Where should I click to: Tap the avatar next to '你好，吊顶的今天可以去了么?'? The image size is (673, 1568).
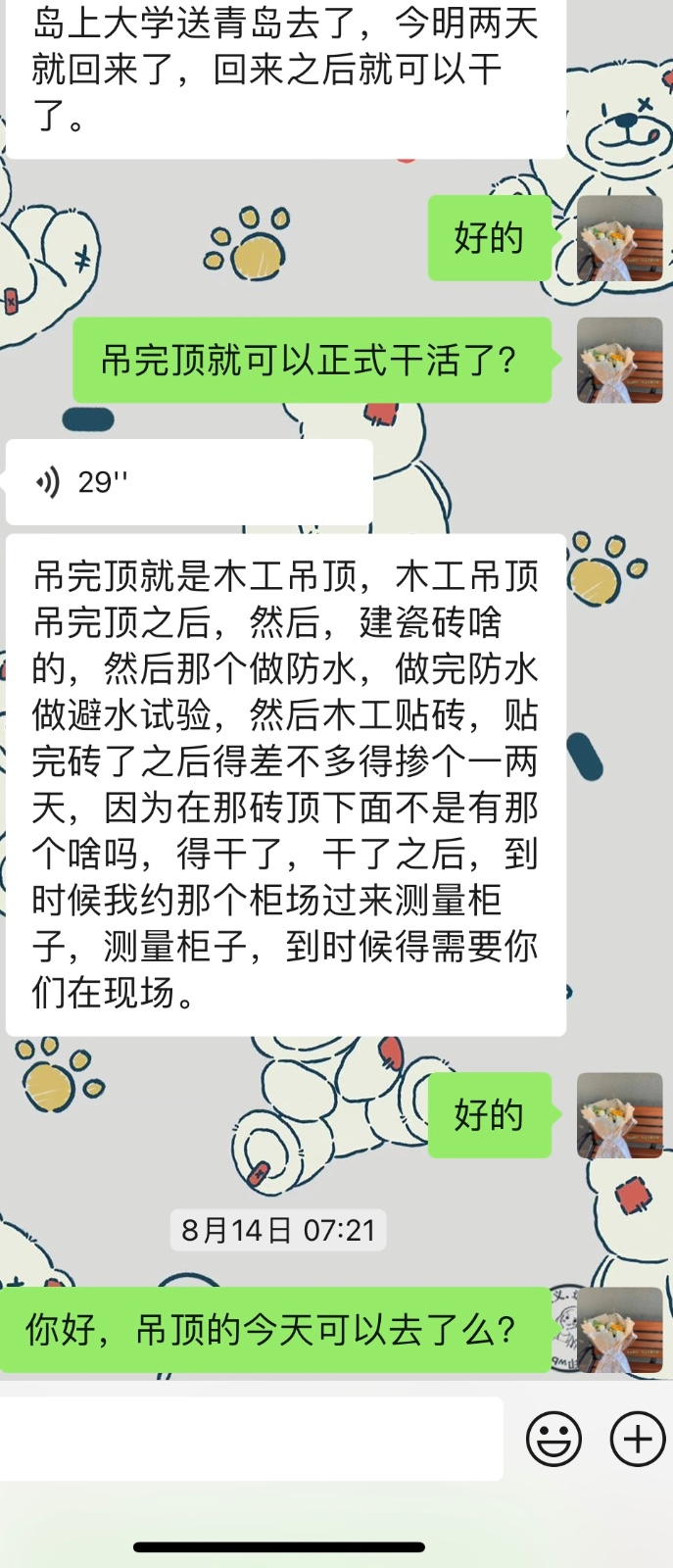(x=619, y=1329)
